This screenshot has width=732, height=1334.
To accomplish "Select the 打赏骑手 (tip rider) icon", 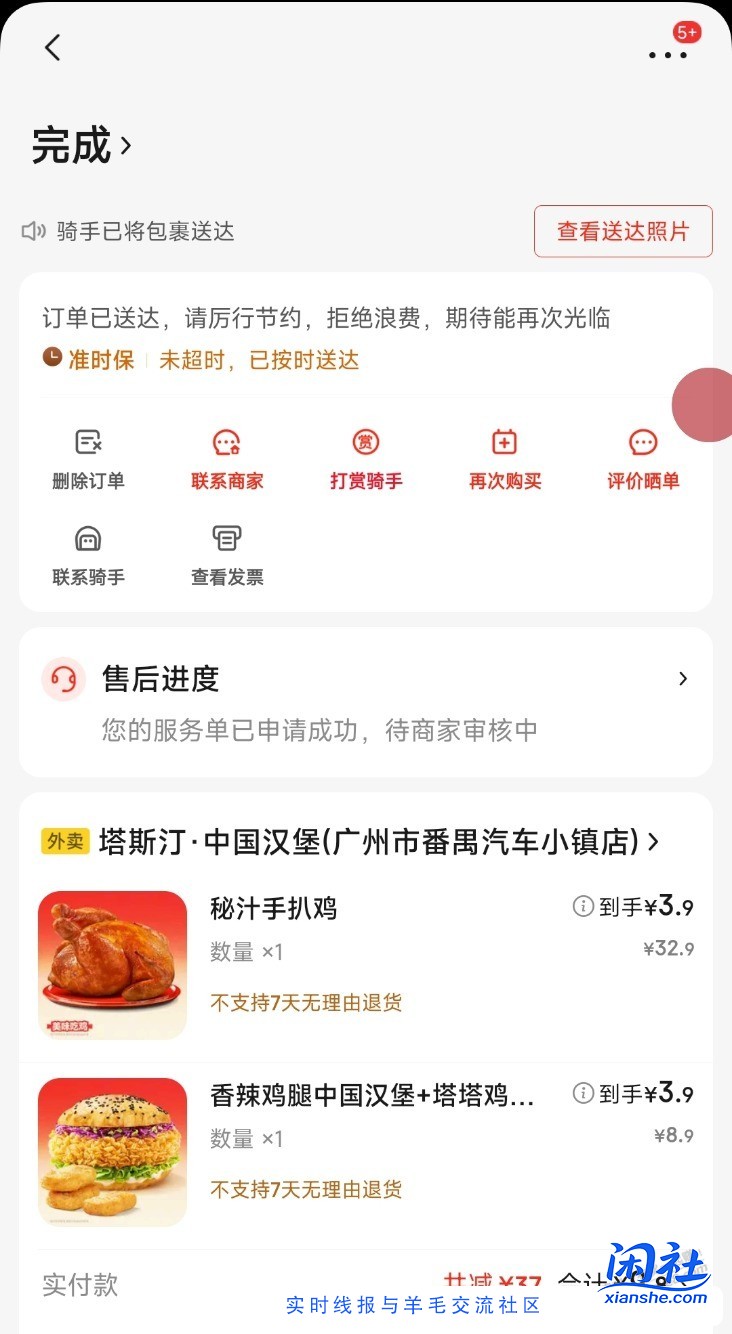I will click(x=365, y=441).
